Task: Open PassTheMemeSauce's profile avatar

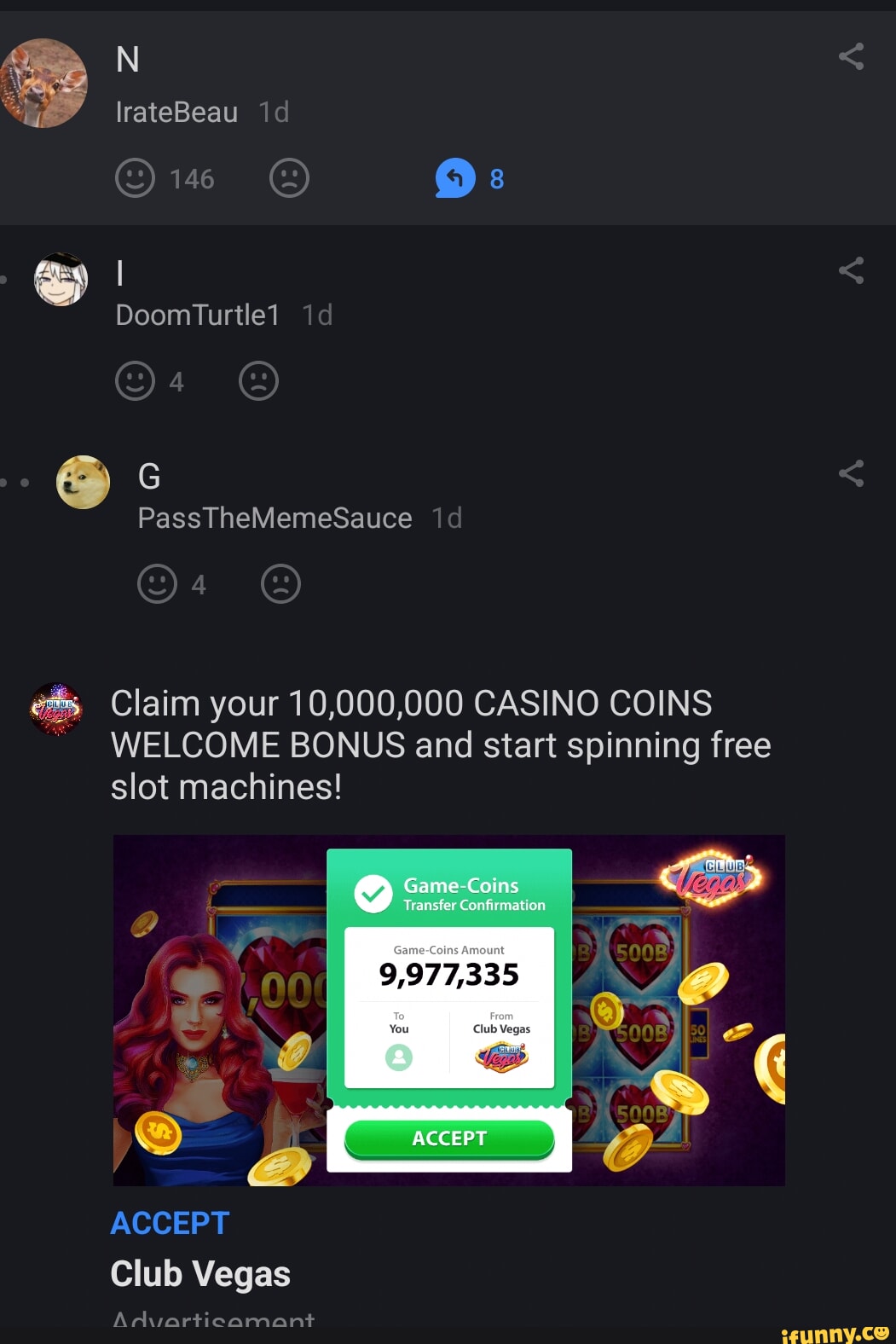Action: (83, 482)
